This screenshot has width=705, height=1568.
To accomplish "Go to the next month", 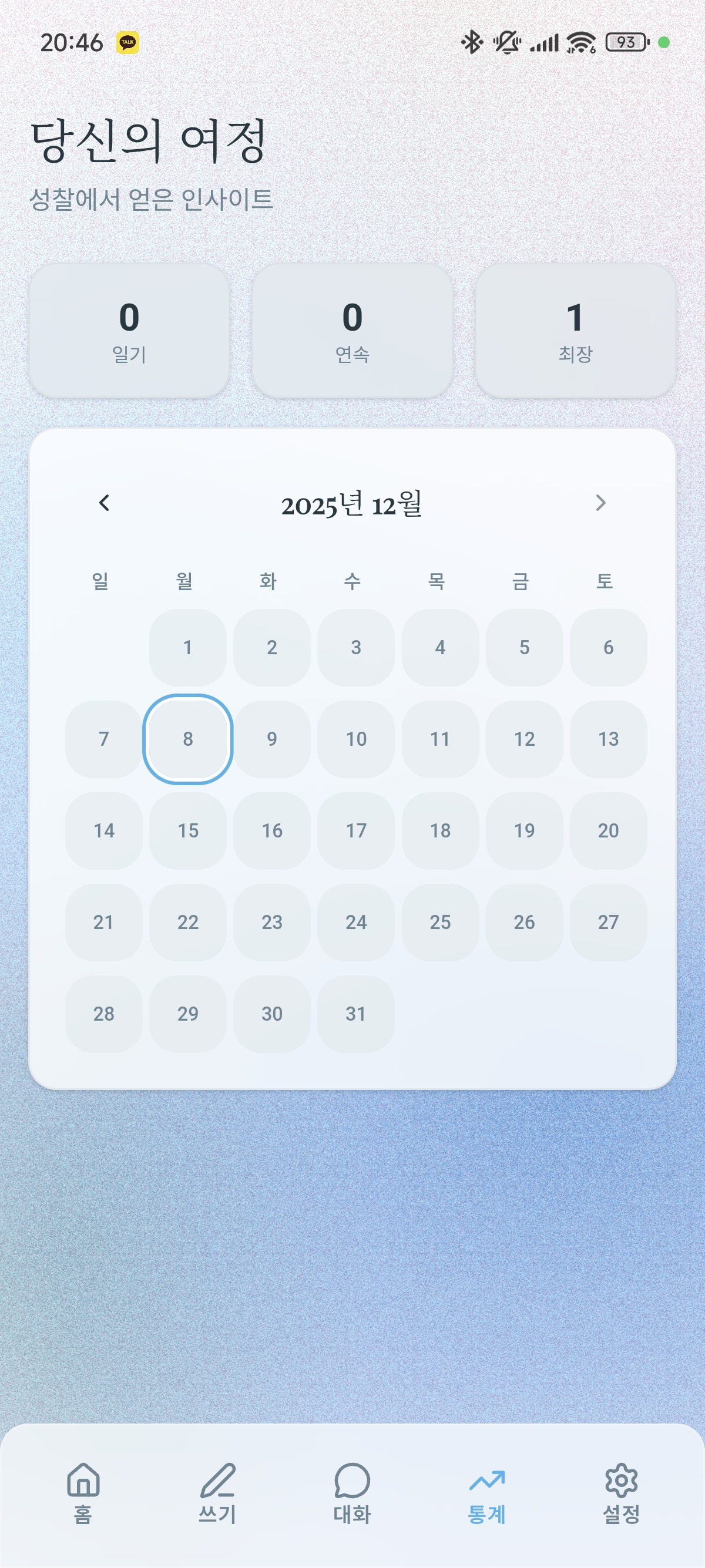I will click(600, 503).
